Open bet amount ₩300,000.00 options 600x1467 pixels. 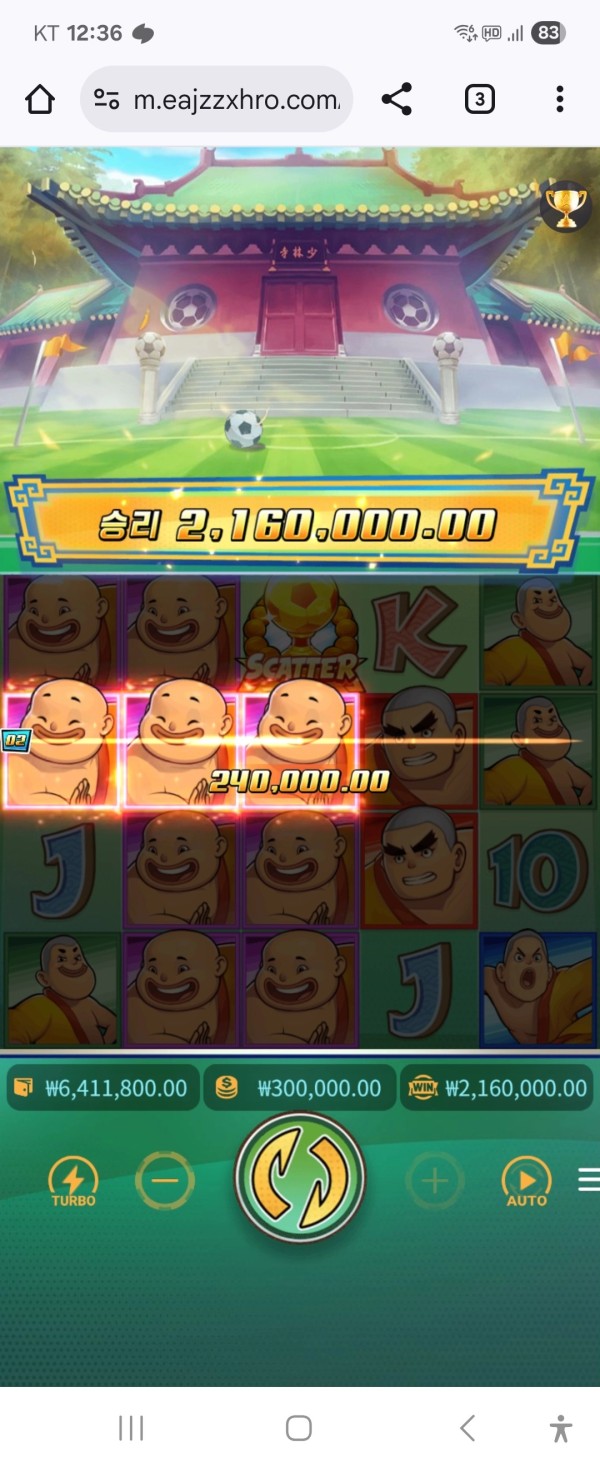click(x=300, y=1088)
